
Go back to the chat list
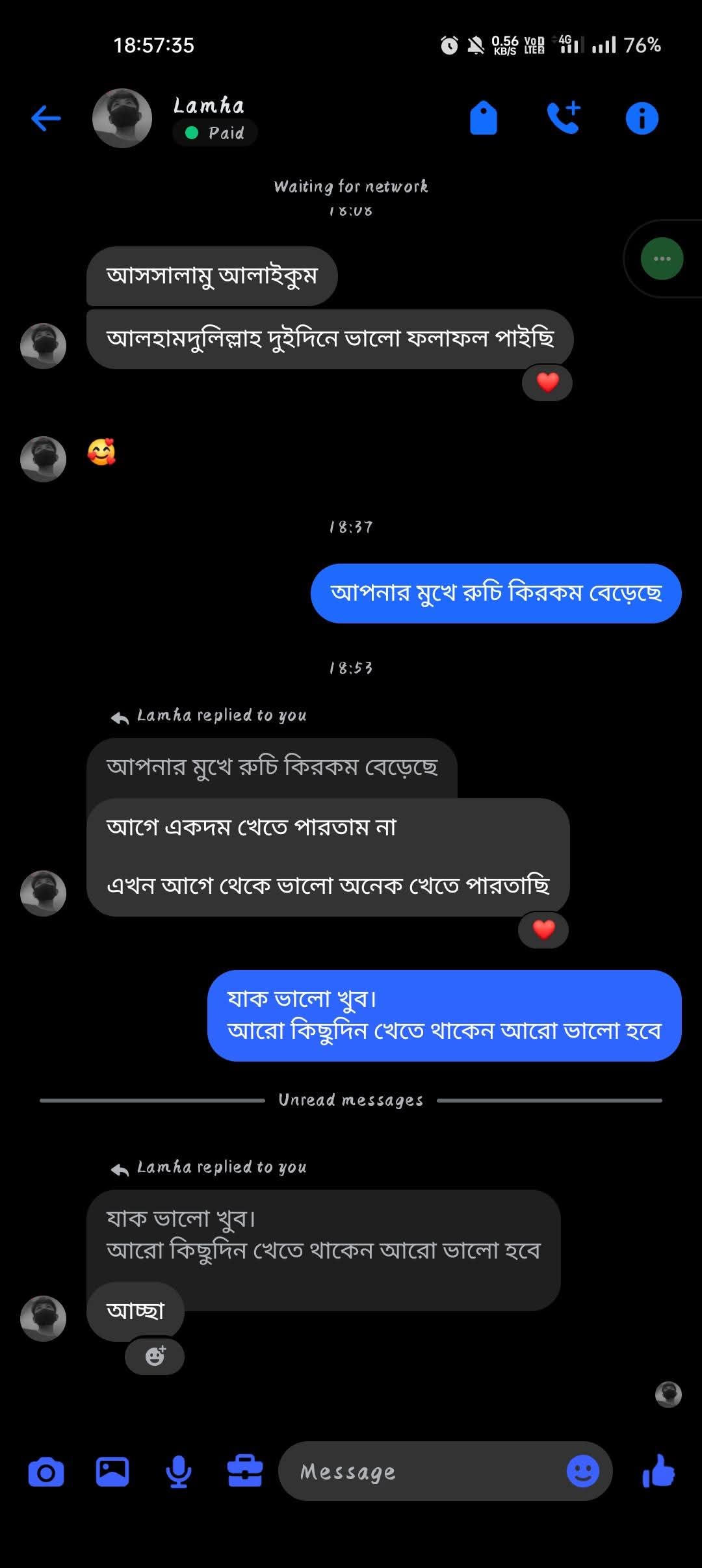coord(45,118)
